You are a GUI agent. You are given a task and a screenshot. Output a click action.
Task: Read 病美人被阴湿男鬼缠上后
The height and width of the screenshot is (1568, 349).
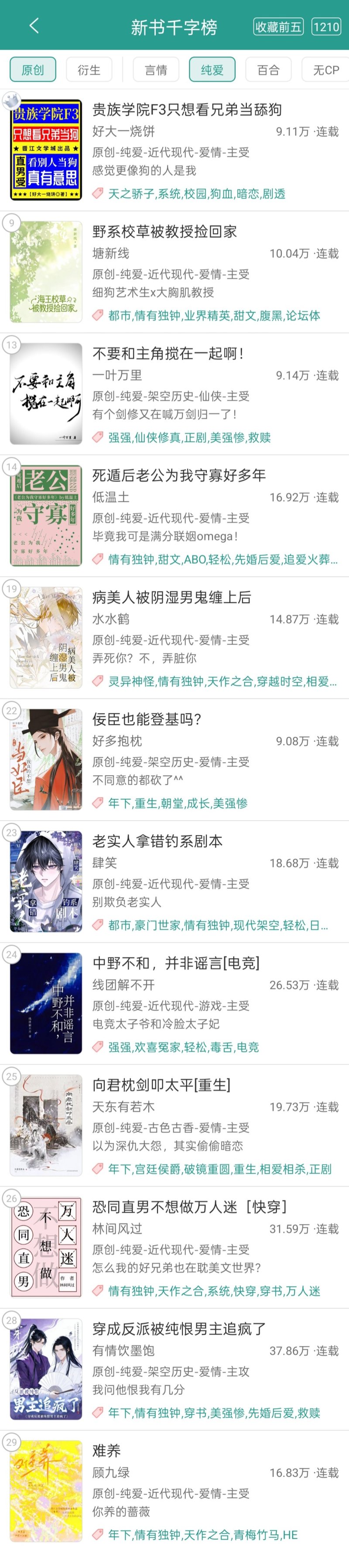click(x=171, y=597)
